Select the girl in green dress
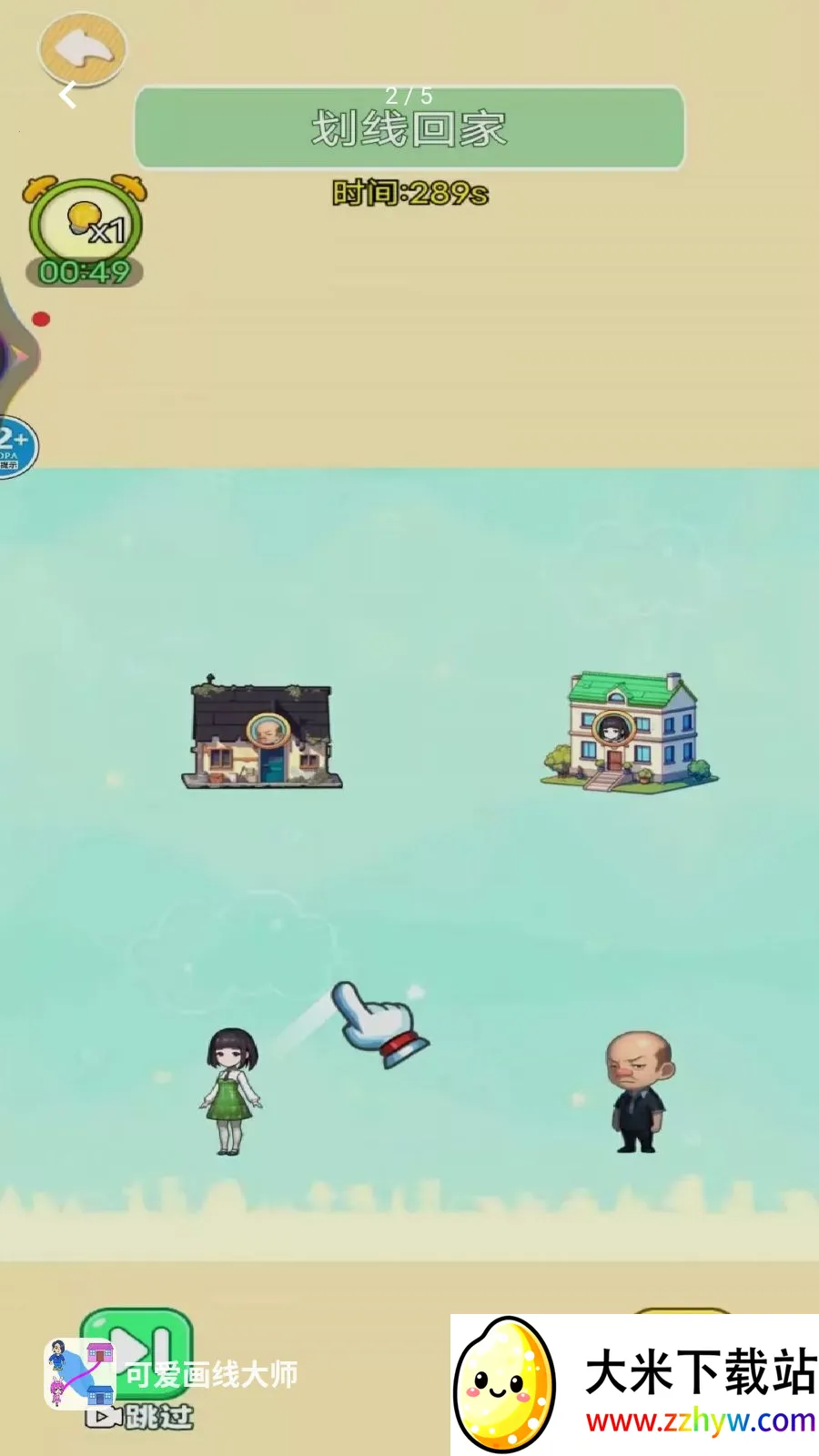 pyautogui.click(x=231, y=1090)
